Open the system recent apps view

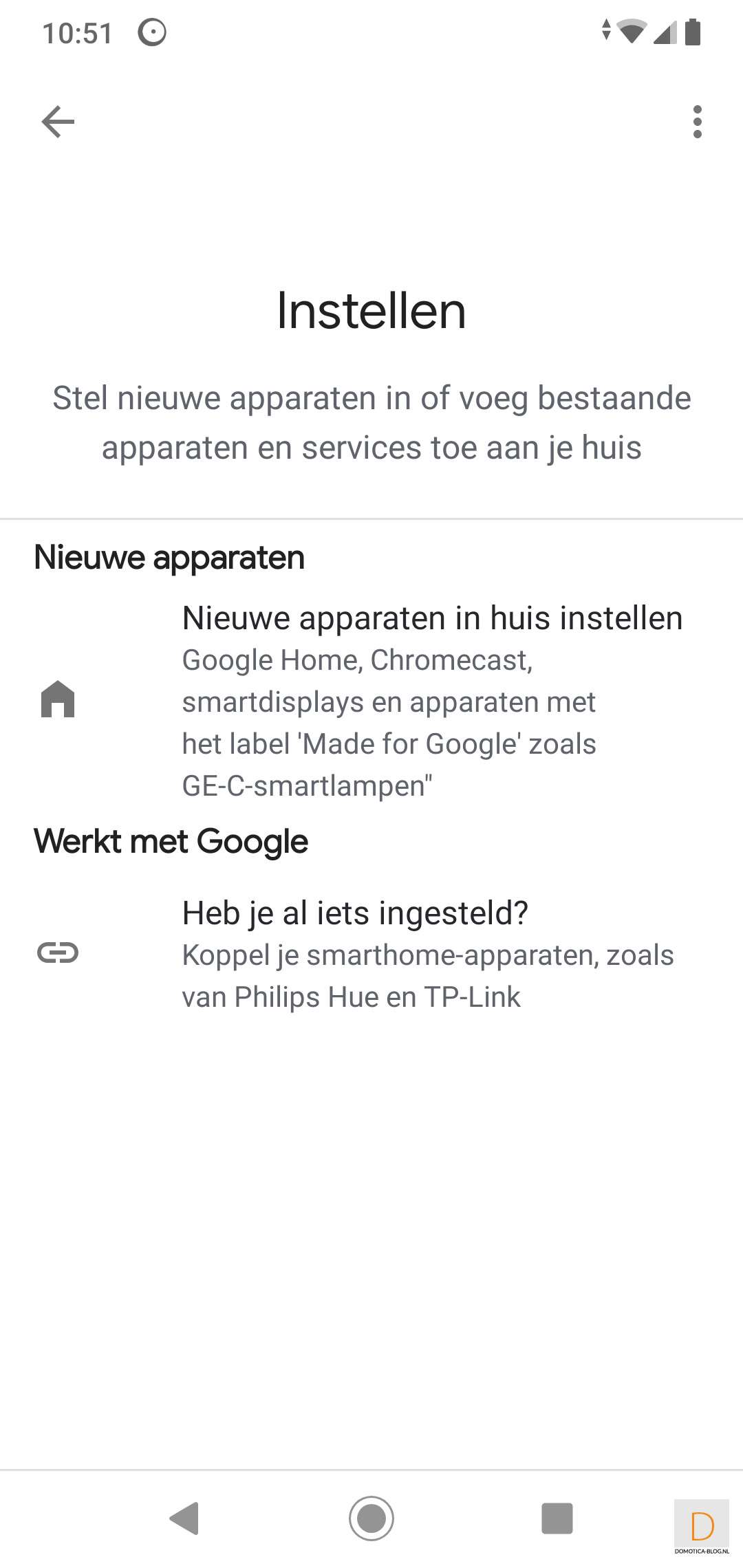click(557, 1518)
